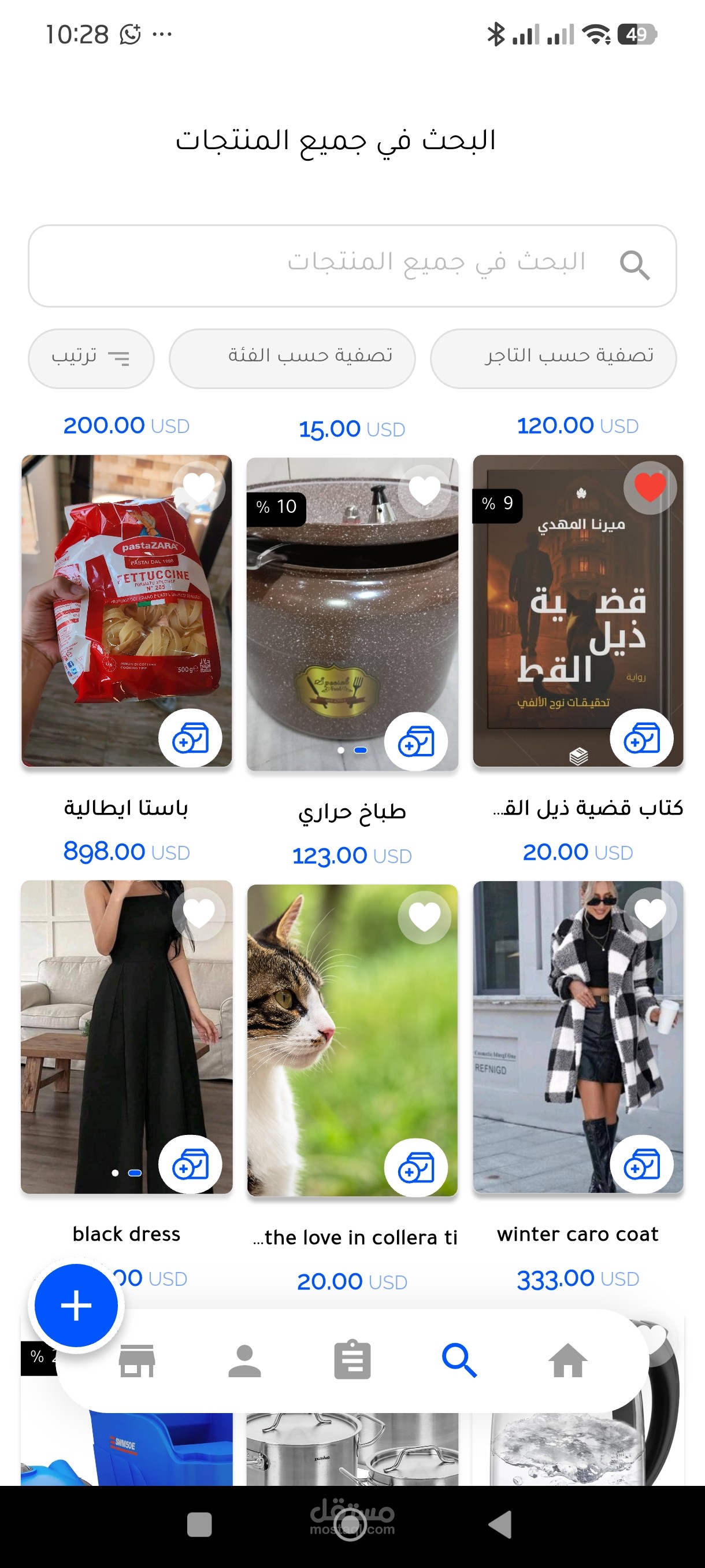Open the filter by merchant chip
This screenshot has height=1568, width=705.
tap(553, 358)
